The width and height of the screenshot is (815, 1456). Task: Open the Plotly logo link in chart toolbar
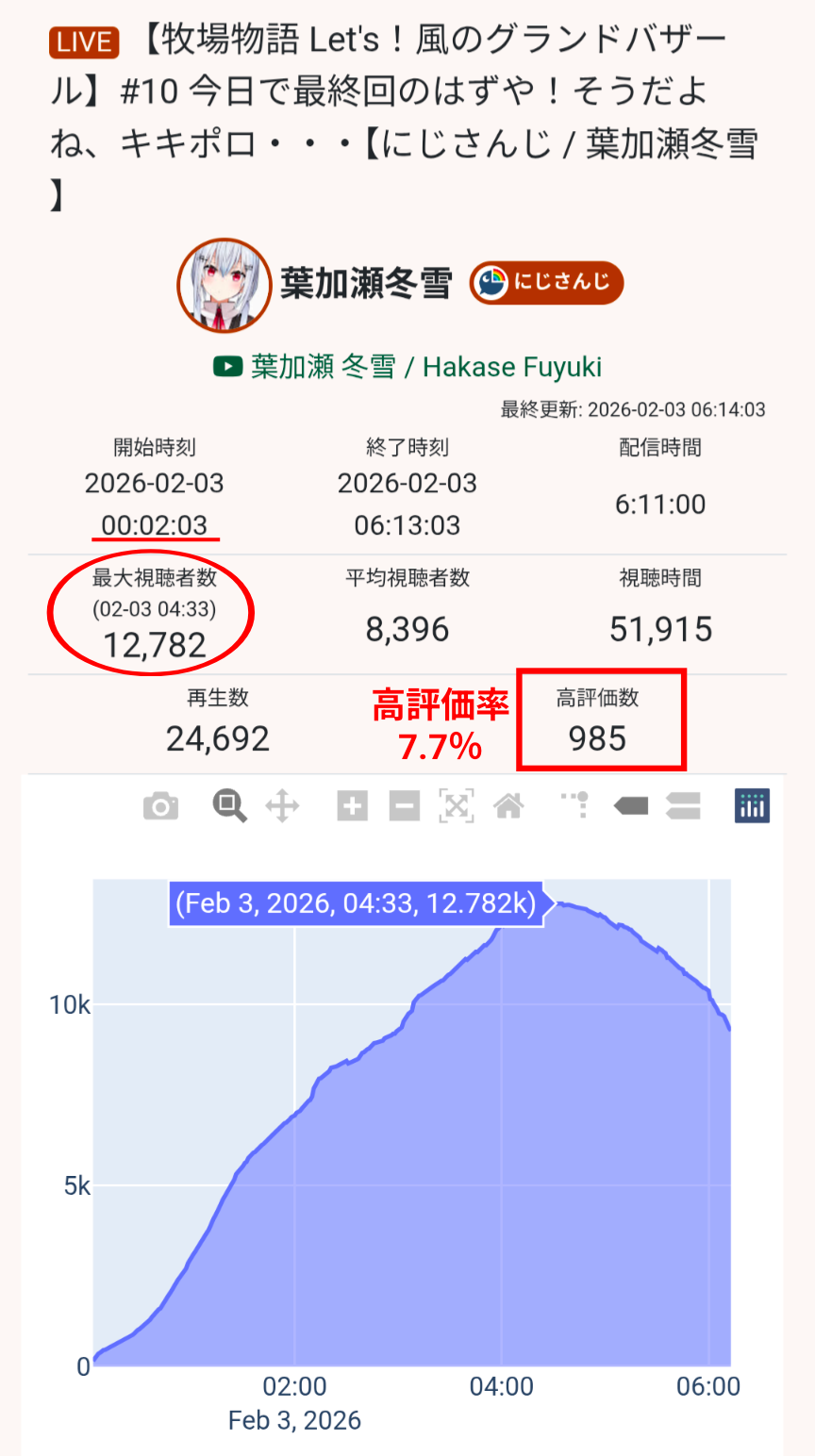[x=752, y=806]
